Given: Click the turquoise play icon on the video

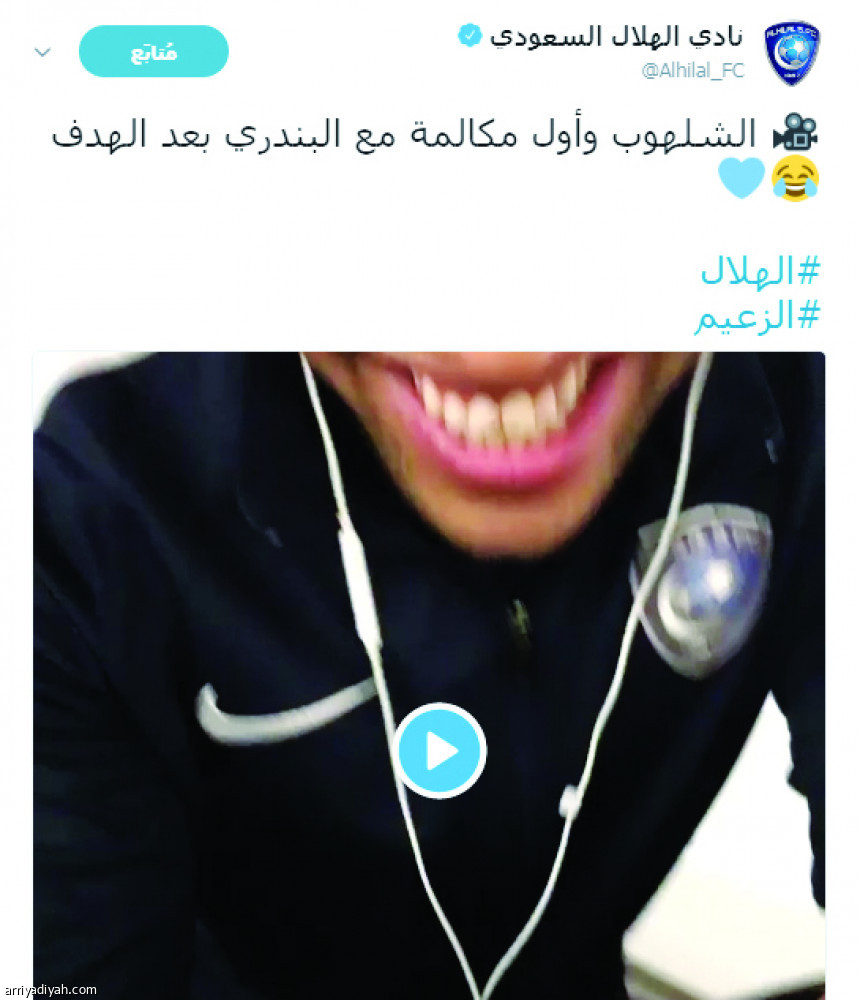Looking at the screenshot, I should coord(440,750).
